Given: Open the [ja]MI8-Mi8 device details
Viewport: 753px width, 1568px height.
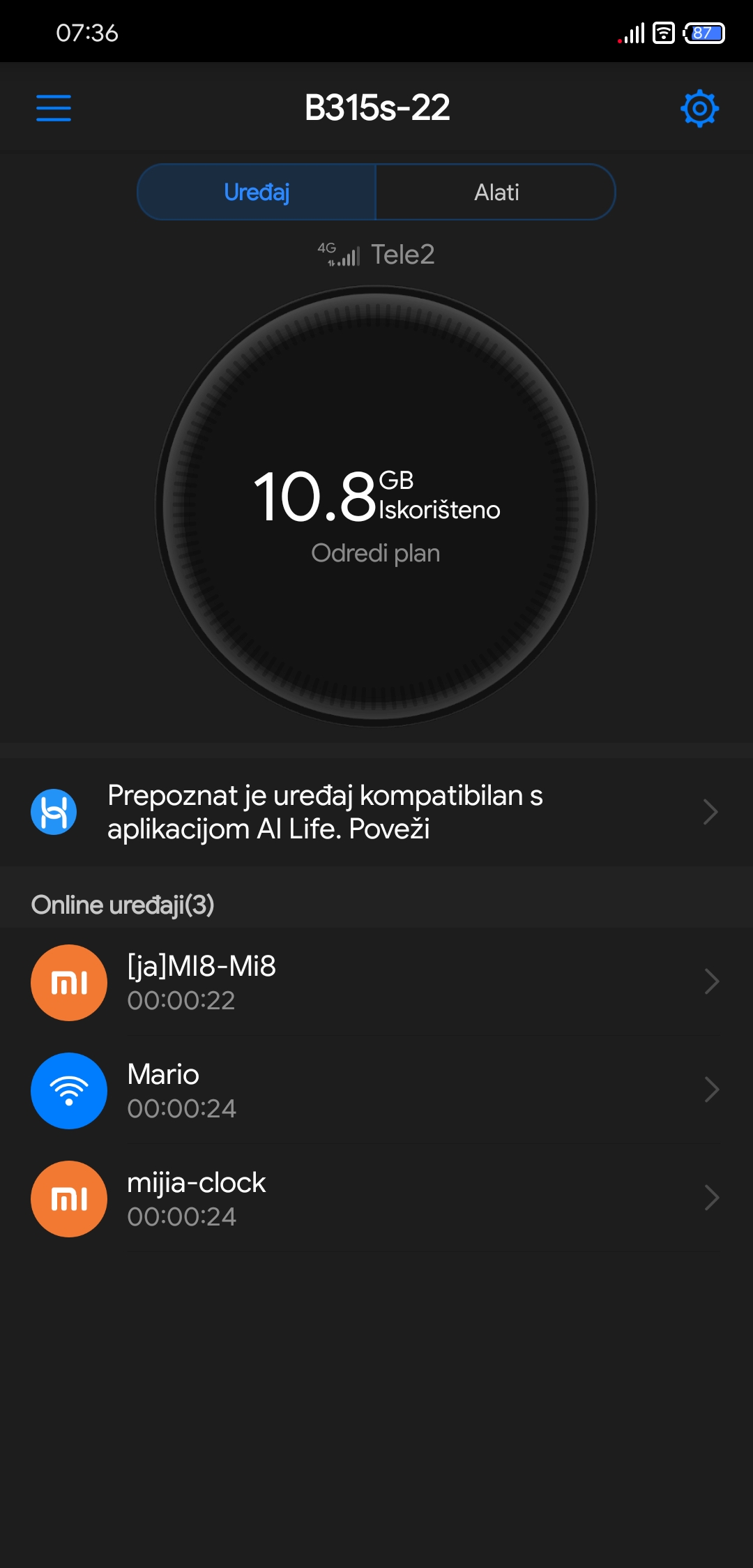Looking at the screenshot, I should tap(376, 982).
